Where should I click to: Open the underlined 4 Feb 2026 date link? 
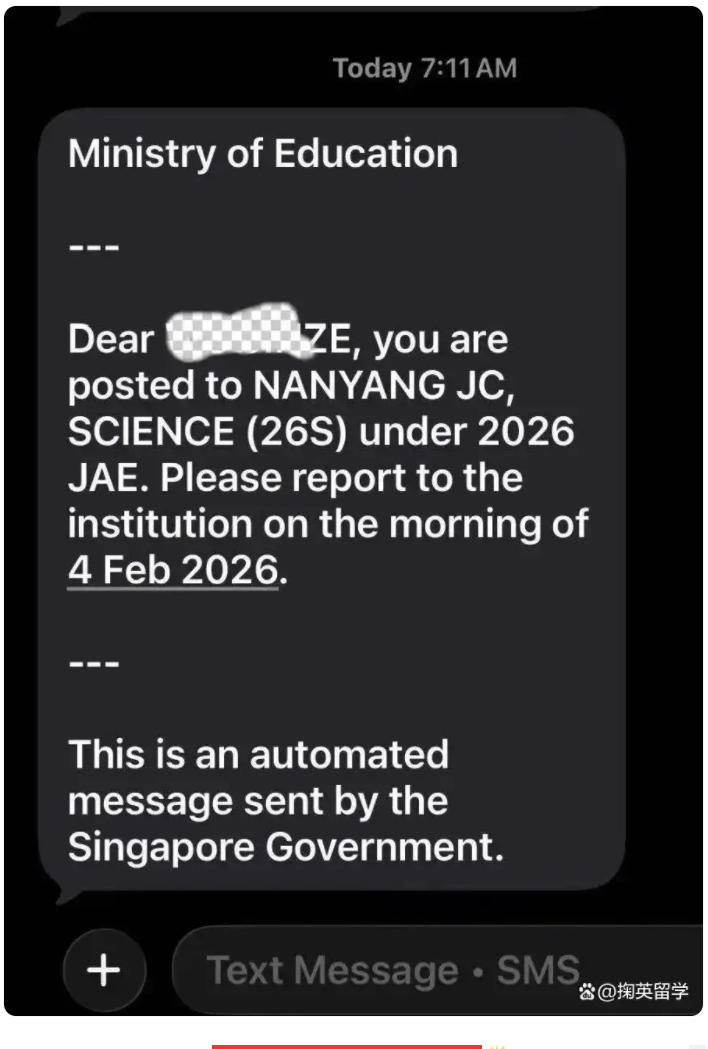tap(172, 570)
